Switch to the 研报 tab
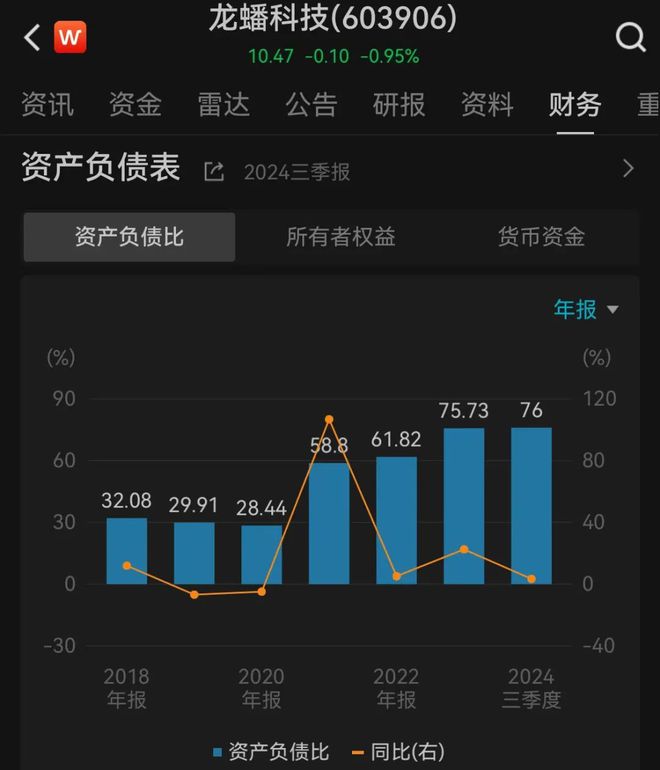The image size is (660, 770). 399,104
